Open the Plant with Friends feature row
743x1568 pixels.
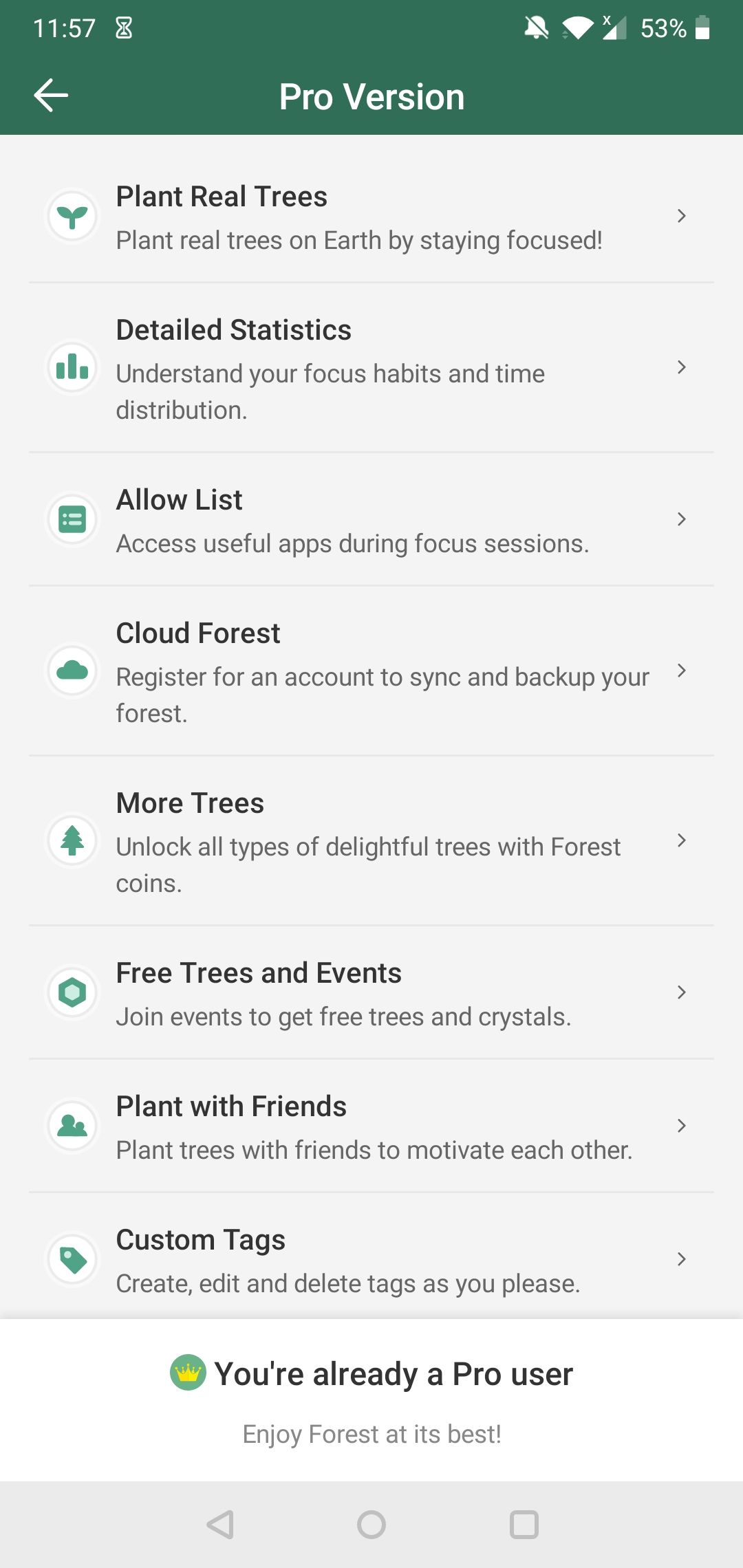(371, 1126)
